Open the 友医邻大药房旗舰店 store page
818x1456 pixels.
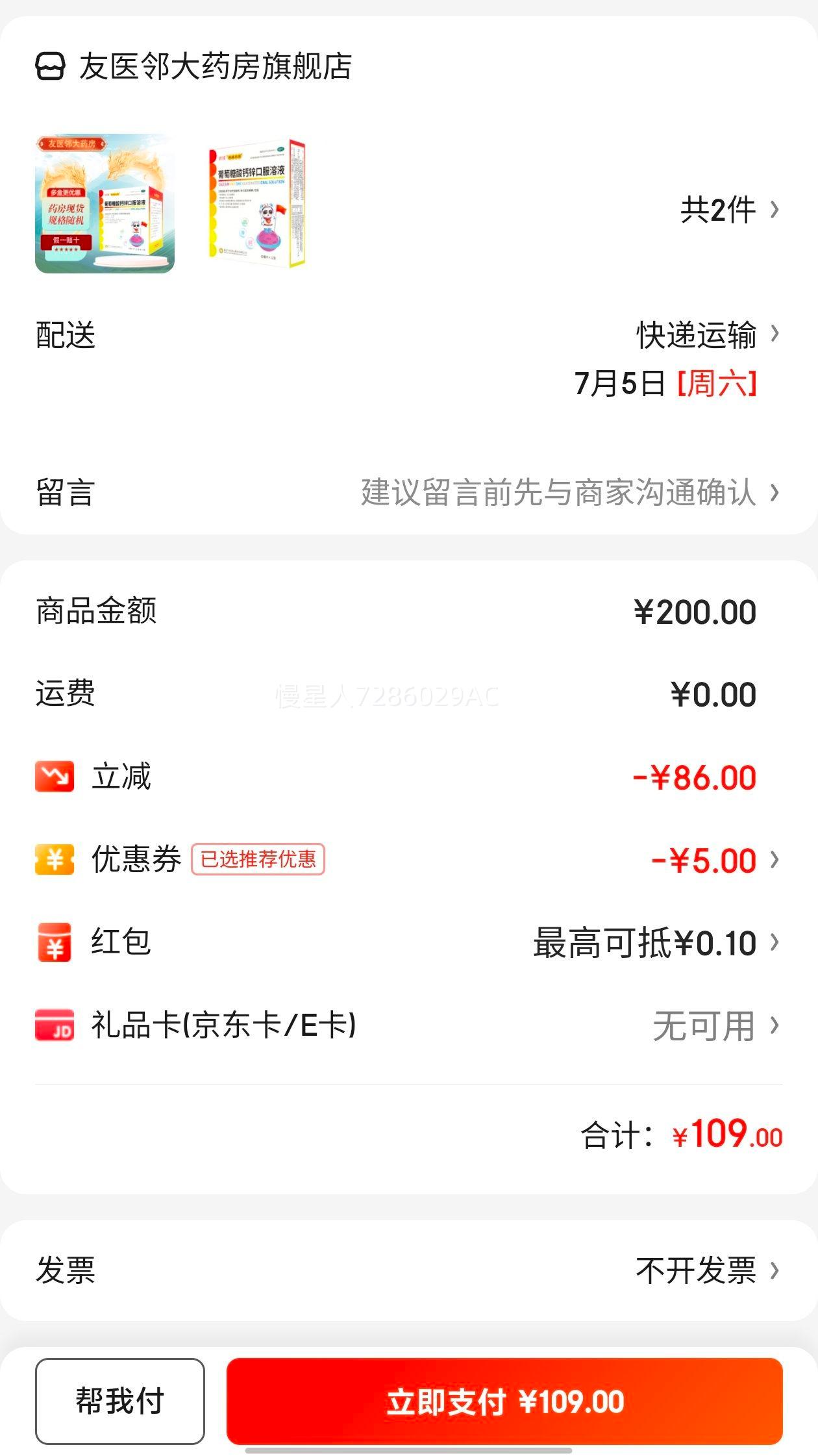click(x=214, y=66)
